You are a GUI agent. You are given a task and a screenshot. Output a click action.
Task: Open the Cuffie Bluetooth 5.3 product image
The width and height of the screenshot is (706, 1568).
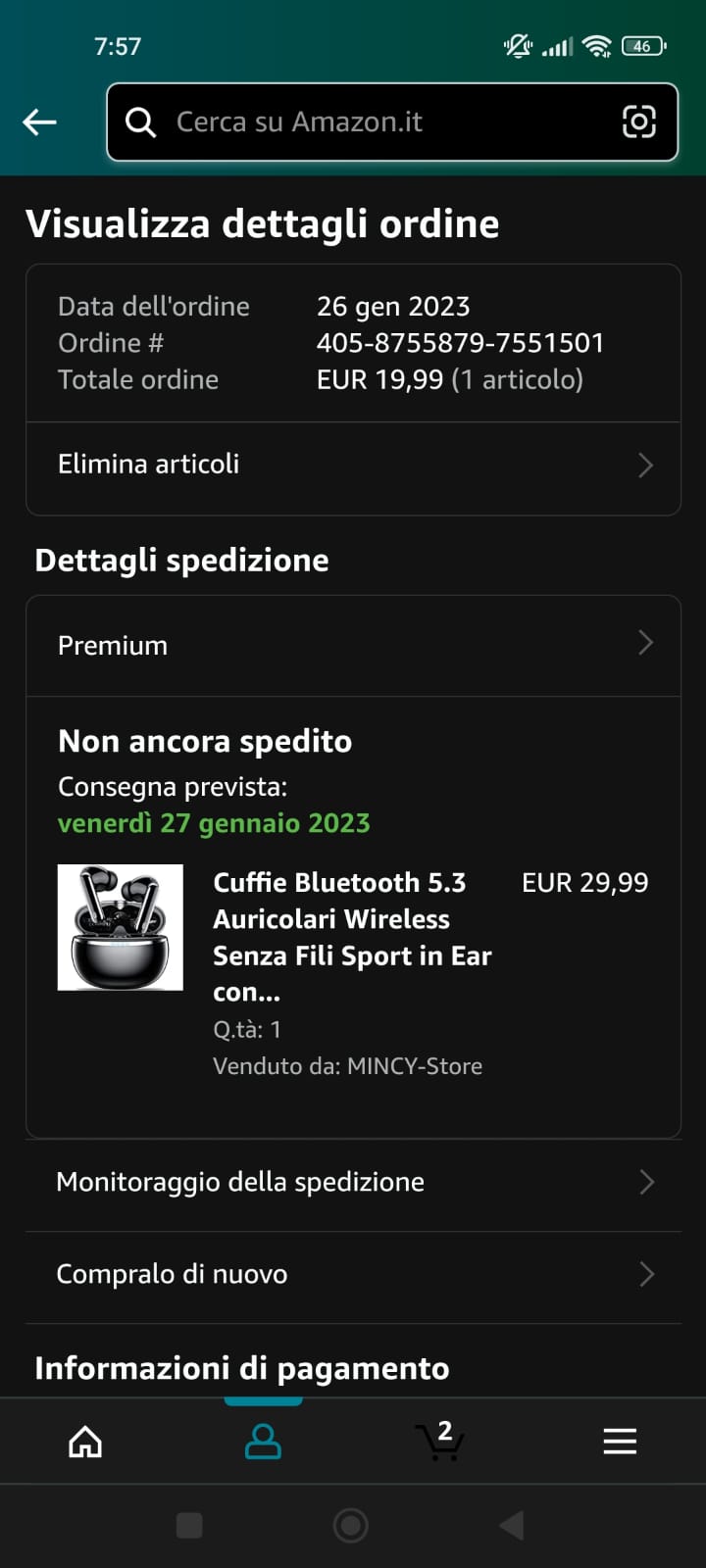(x=121, y=927)
